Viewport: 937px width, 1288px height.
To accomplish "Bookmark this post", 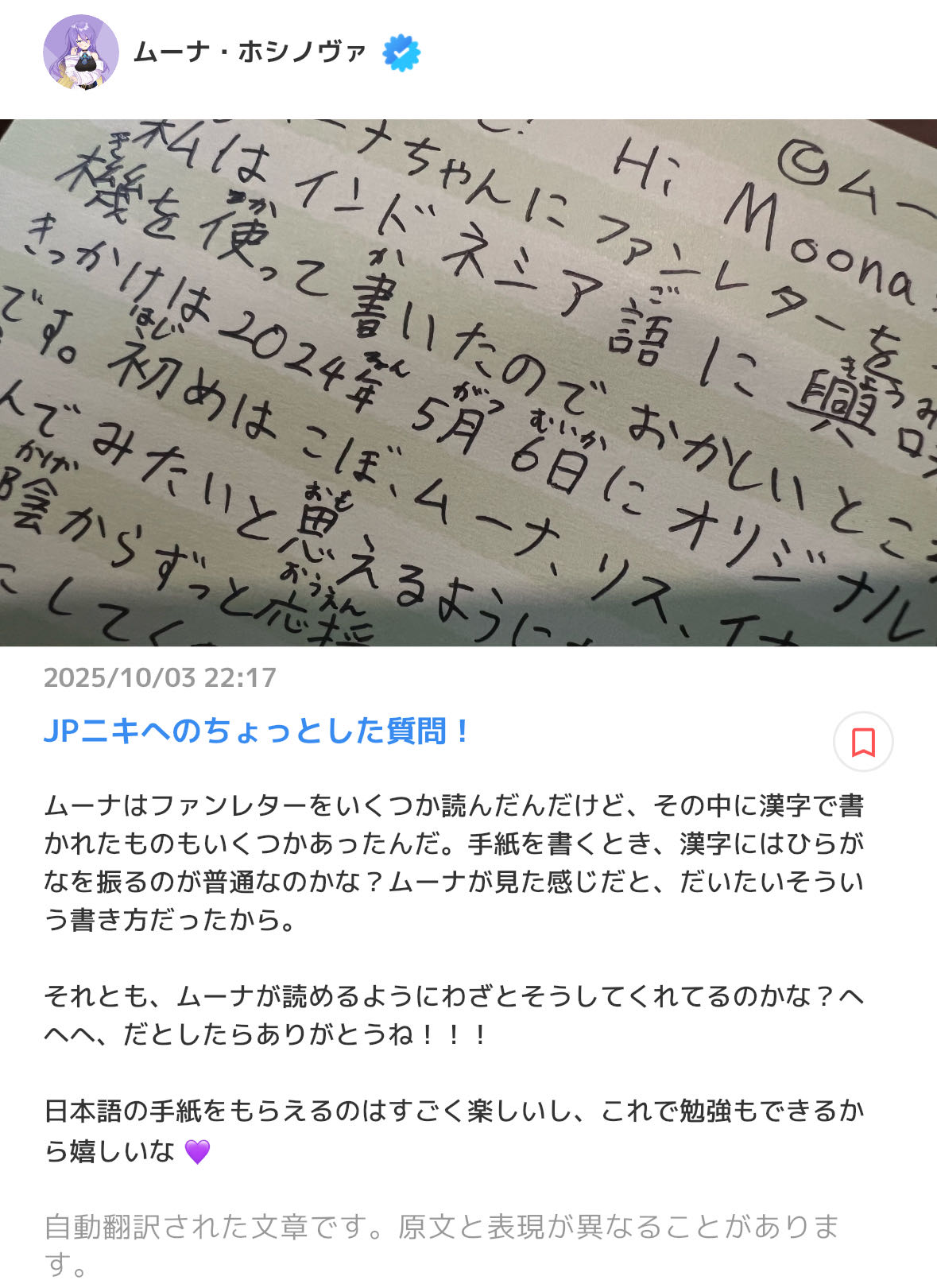I will click(x=862, y=742).
